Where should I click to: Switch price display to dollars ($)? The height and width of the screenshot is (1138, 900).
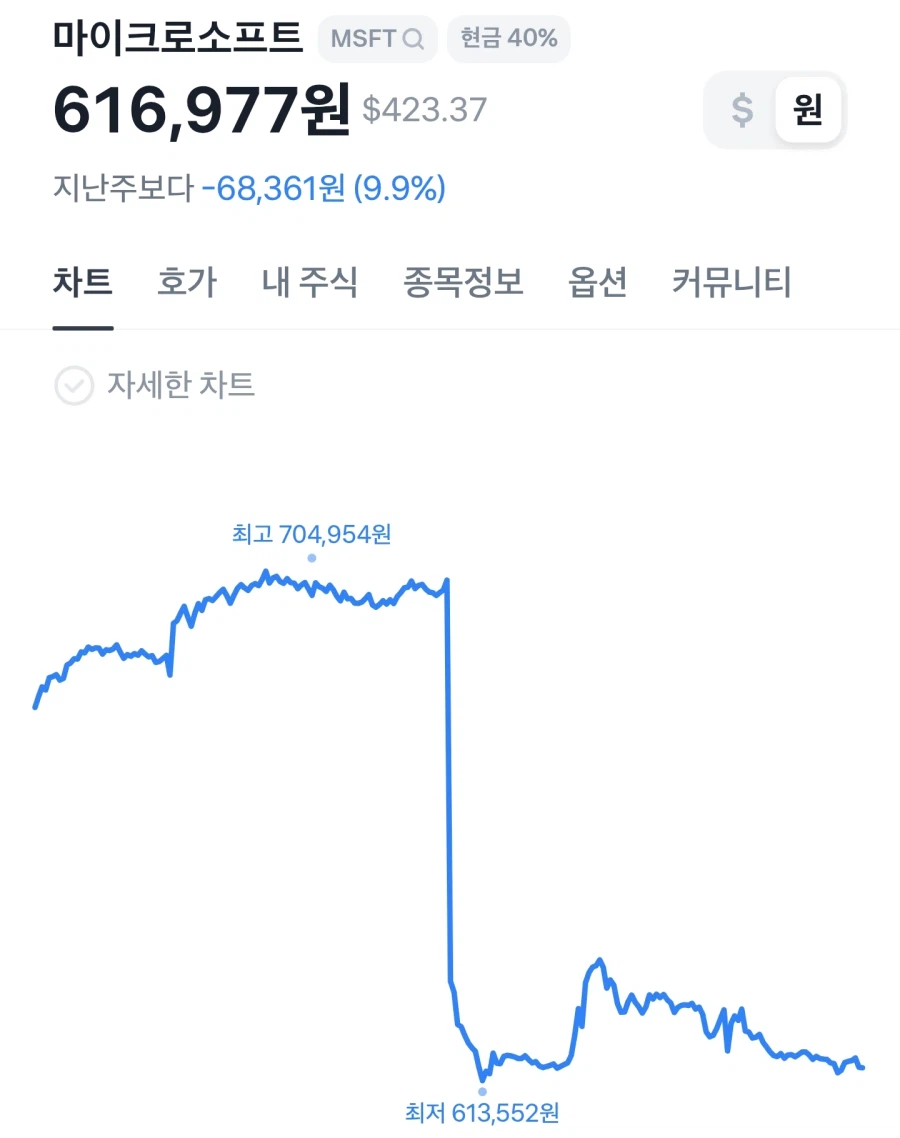(x=741, y=110)
